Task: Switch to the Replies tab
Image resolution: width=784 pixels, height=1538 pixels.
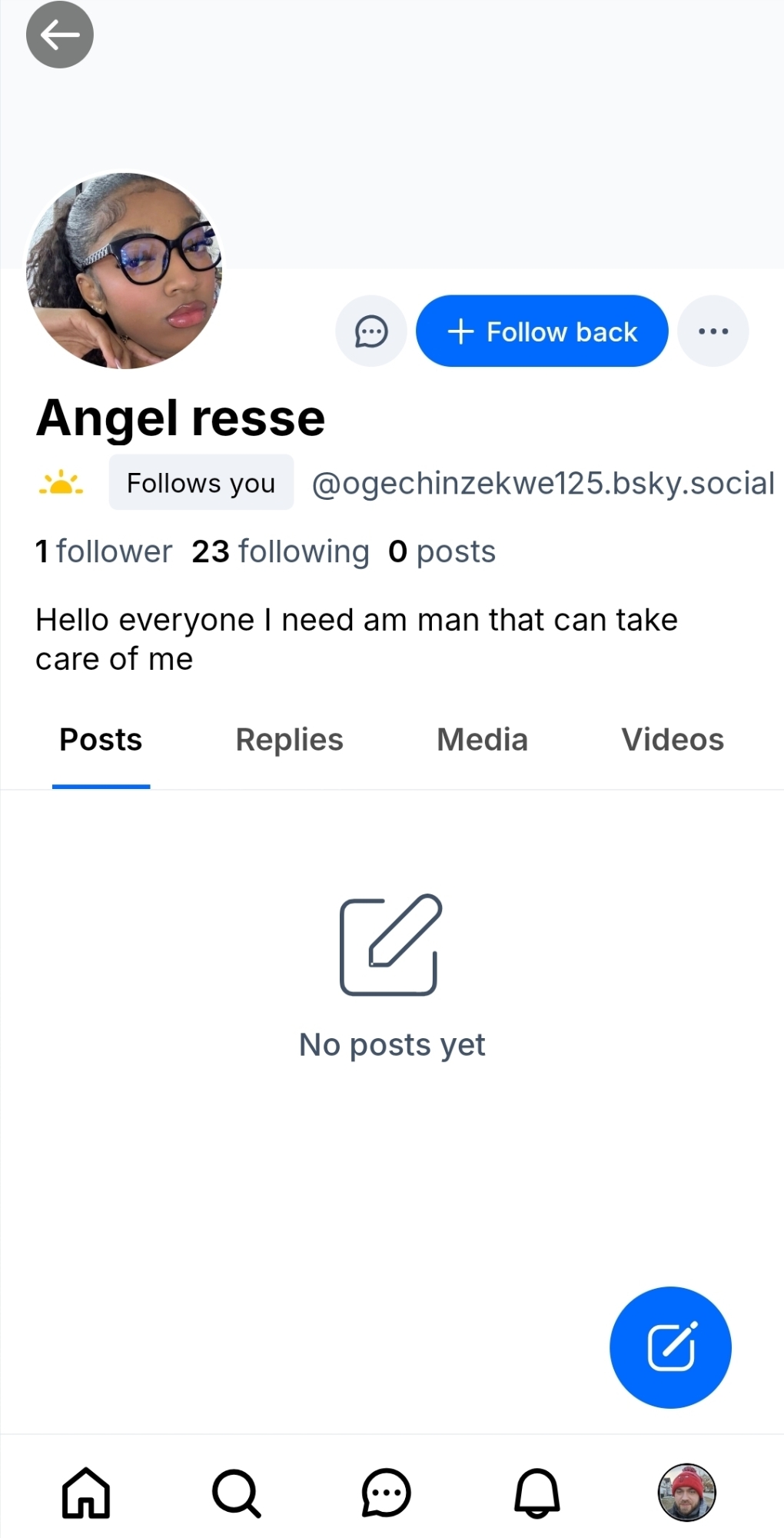Action: [x=289, y=740]
